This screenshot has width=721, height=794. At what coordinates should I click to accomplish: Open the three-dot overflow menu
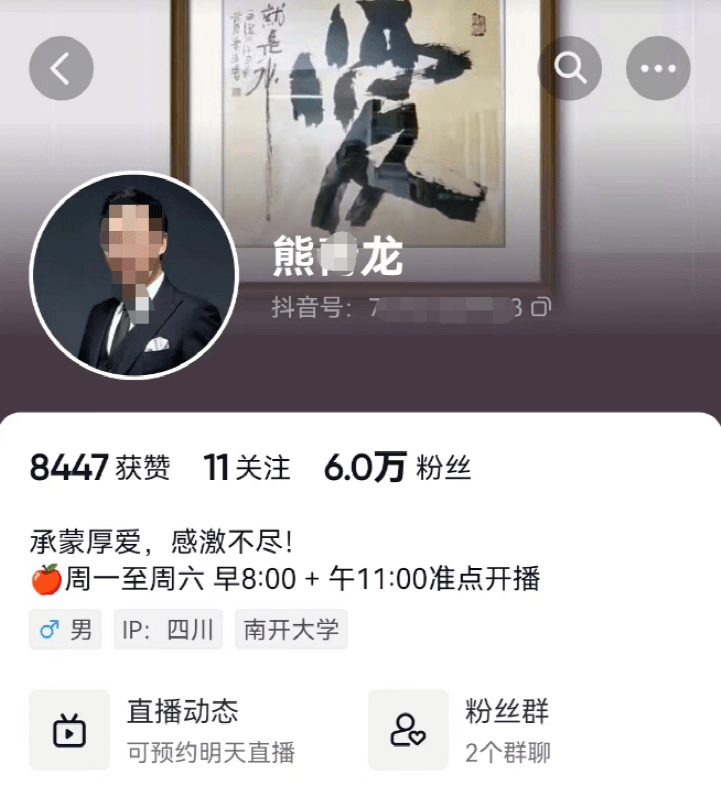(658, 68)
